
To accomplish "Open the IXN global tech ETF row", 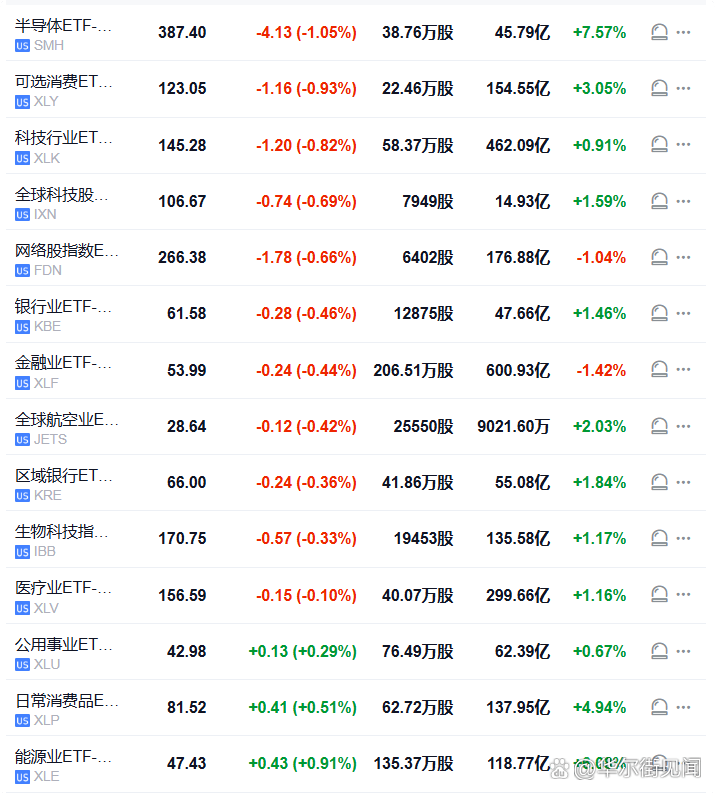I will click(x=64, y=201).
